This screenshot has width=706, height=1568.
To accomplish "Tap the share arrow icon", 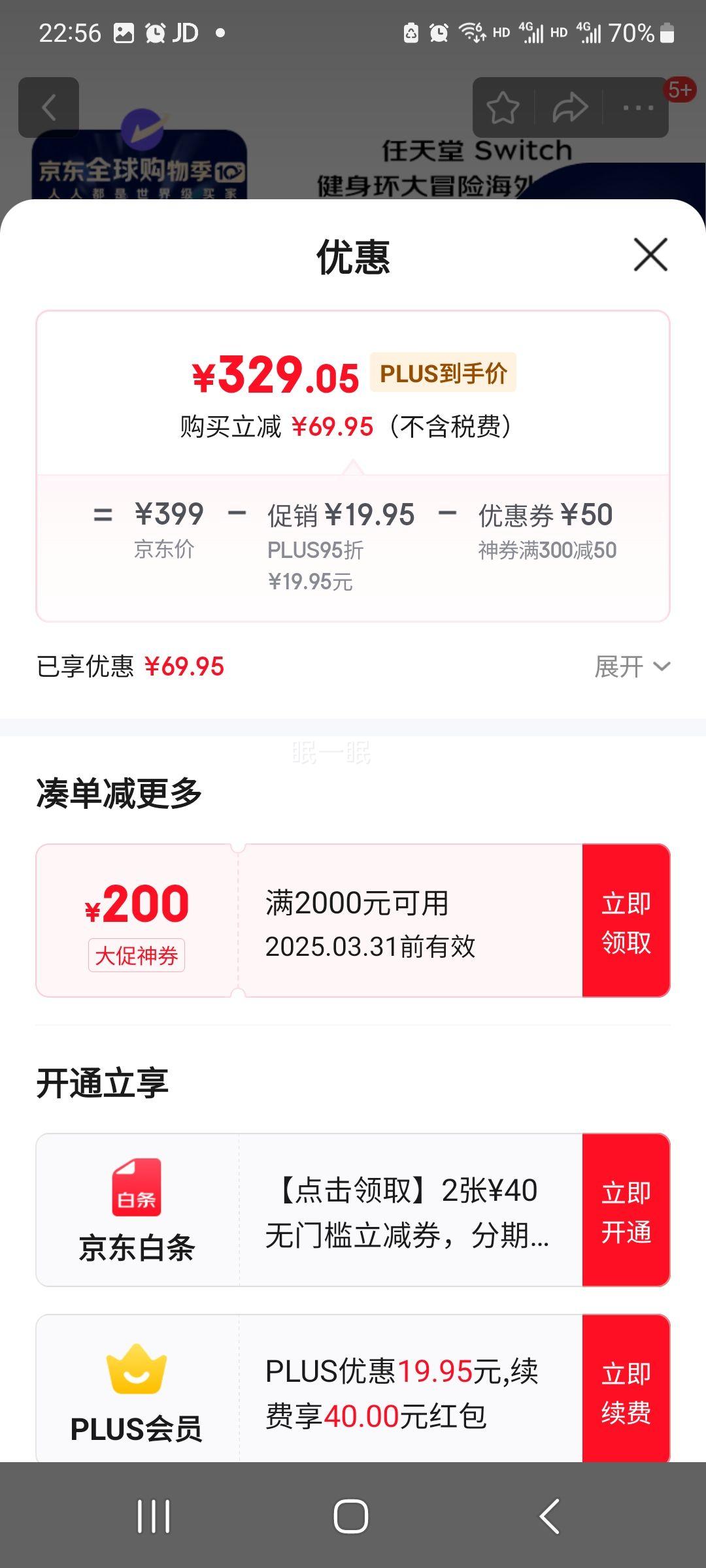I will pos(570,106).
